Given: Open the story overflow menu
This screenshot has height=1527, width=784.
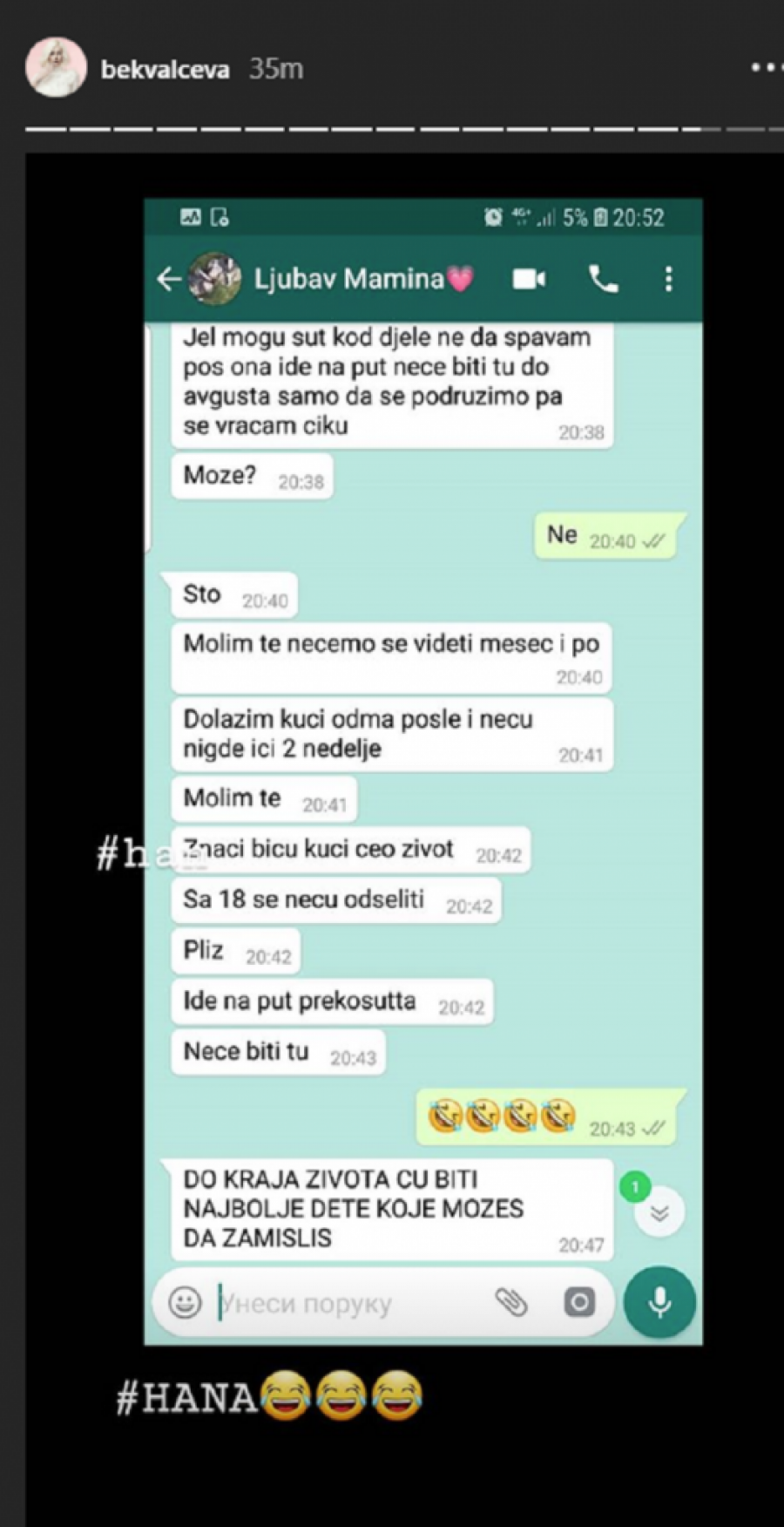Looking at the screenshot, I should 766,67.
